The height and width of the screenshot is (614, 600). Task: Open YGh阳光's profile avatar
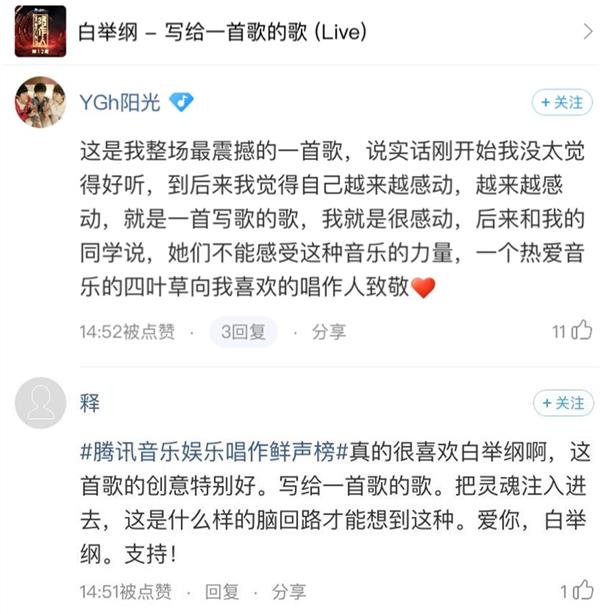click(x=41, y=102)
